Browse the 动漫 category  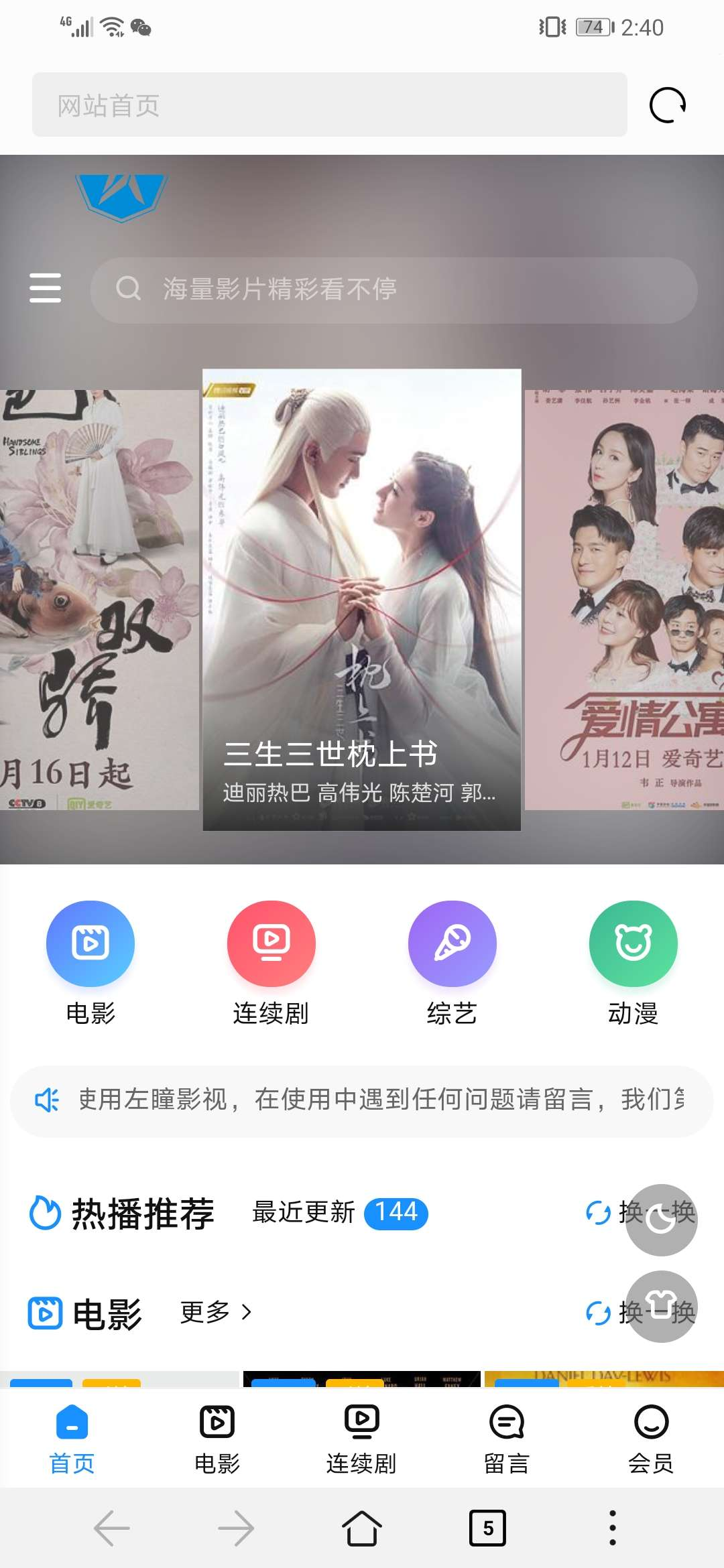point(633,943)
